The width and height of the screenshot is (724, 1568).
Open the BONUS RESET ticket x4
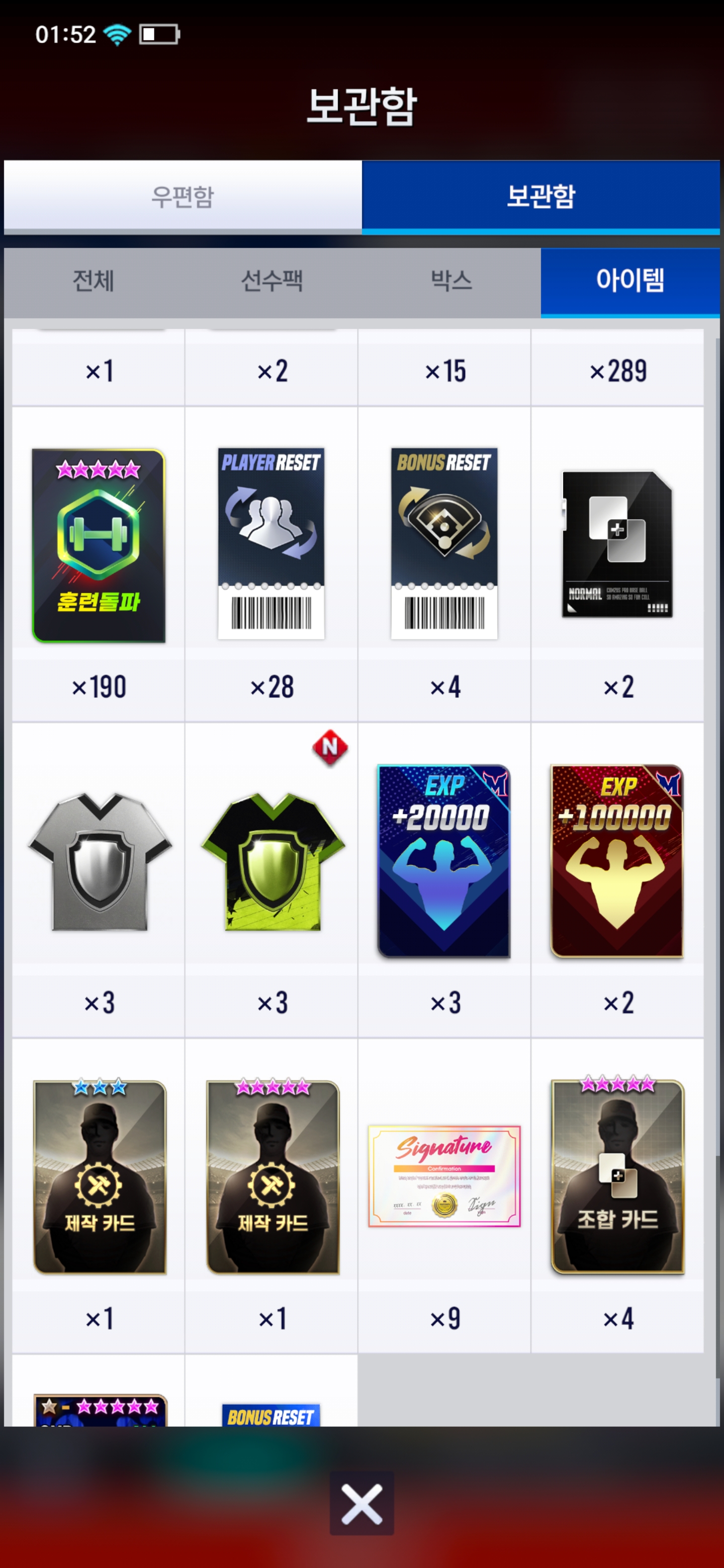tap(444, 544)
